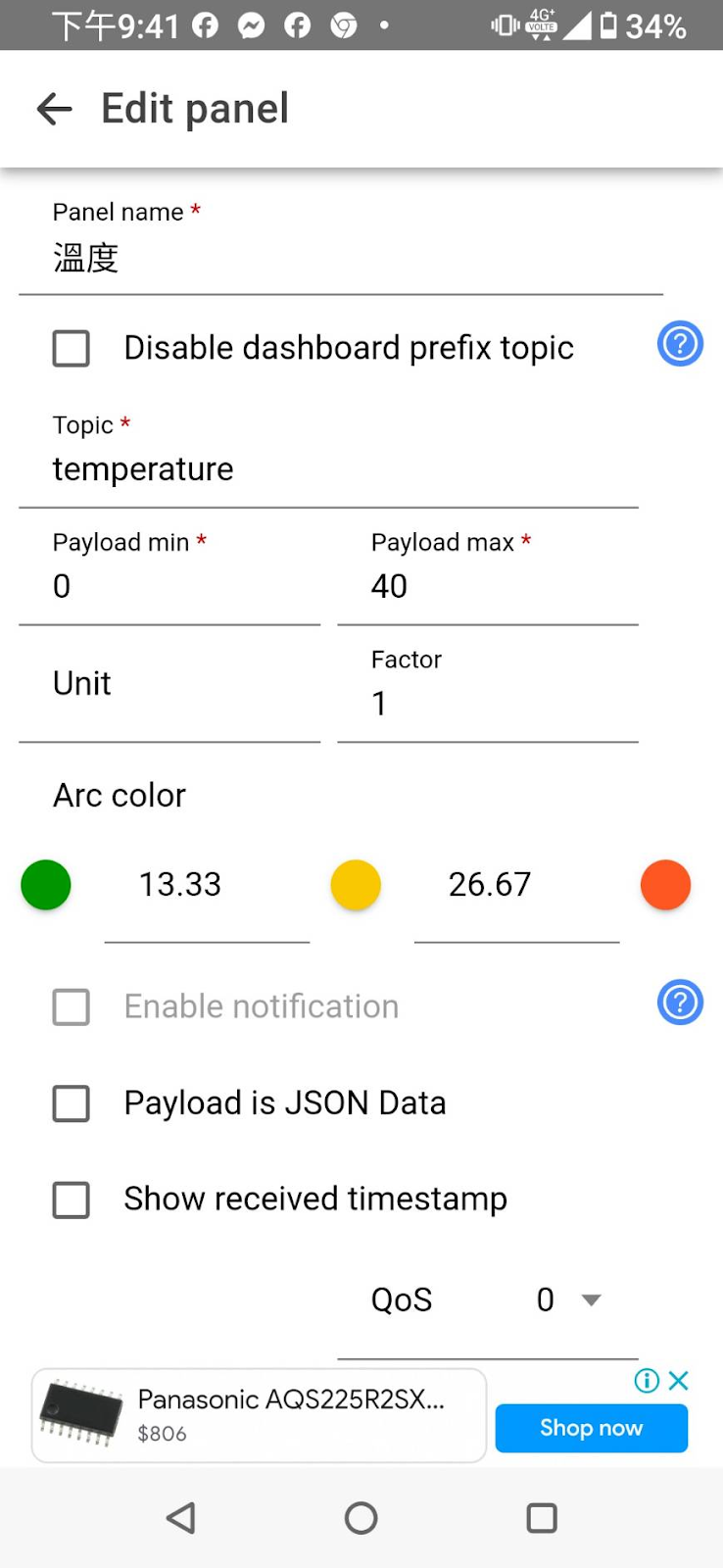
Task: Tap the system home button
Action: [x=361, y=1518]
